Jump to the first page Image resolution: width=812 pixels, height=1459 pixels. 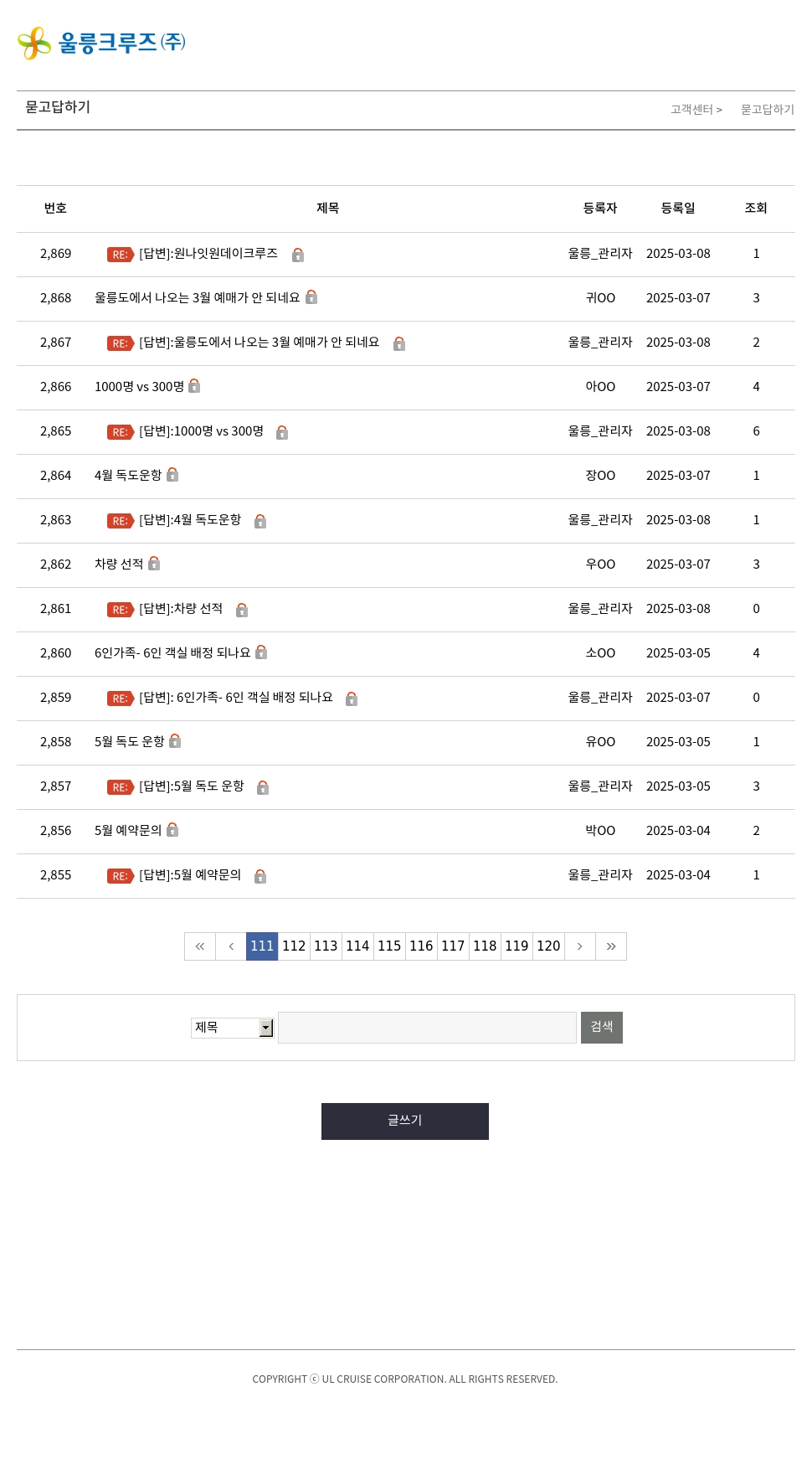tap(200, 946)
